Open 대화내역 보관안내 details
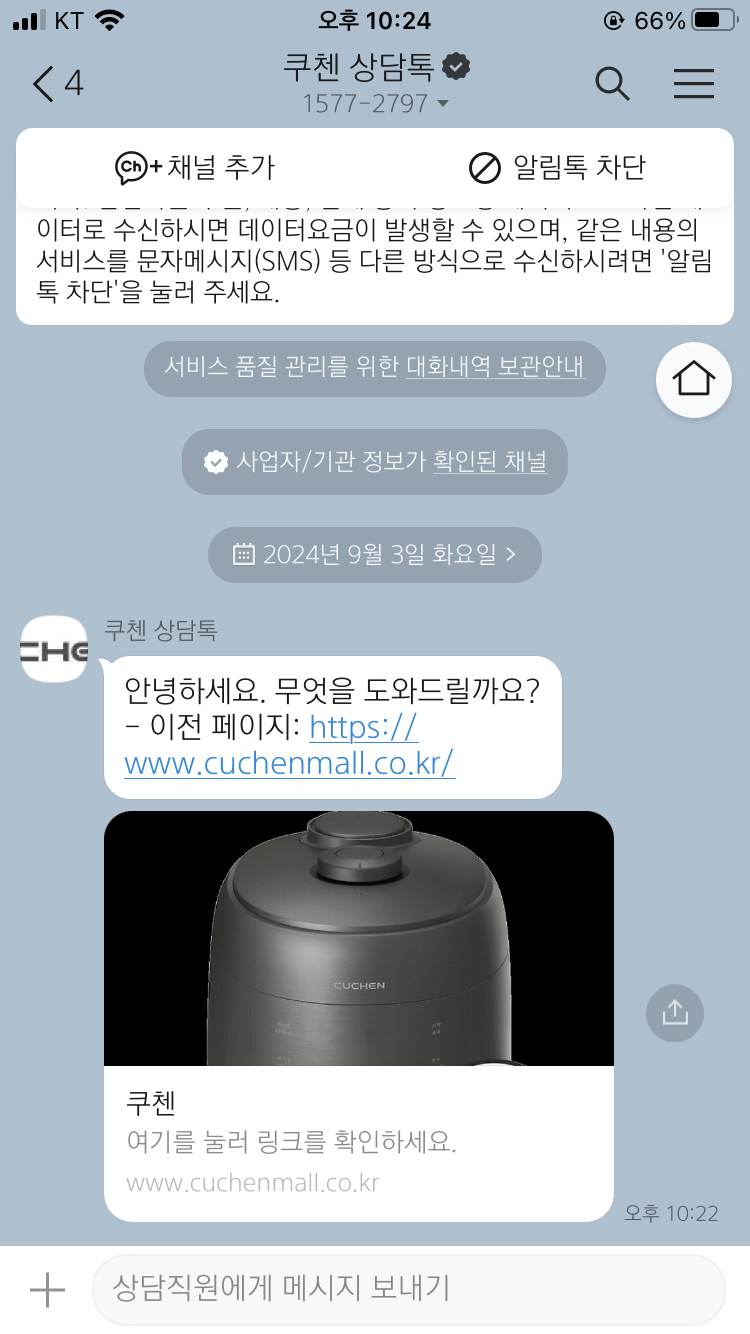Viewport: 750px width, 1334px height. click(x=494, y=368)
